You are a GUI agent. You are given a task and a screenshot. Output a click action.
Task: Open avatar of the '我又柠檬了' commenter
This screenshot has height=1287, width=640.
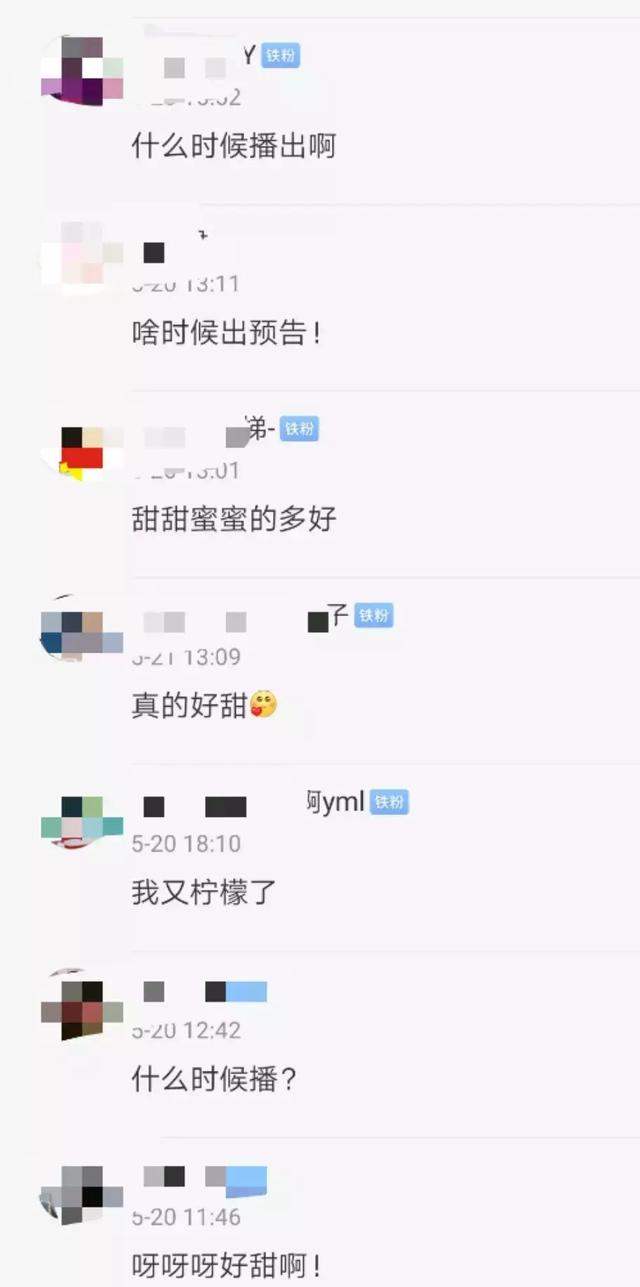(x=82, y=821)
